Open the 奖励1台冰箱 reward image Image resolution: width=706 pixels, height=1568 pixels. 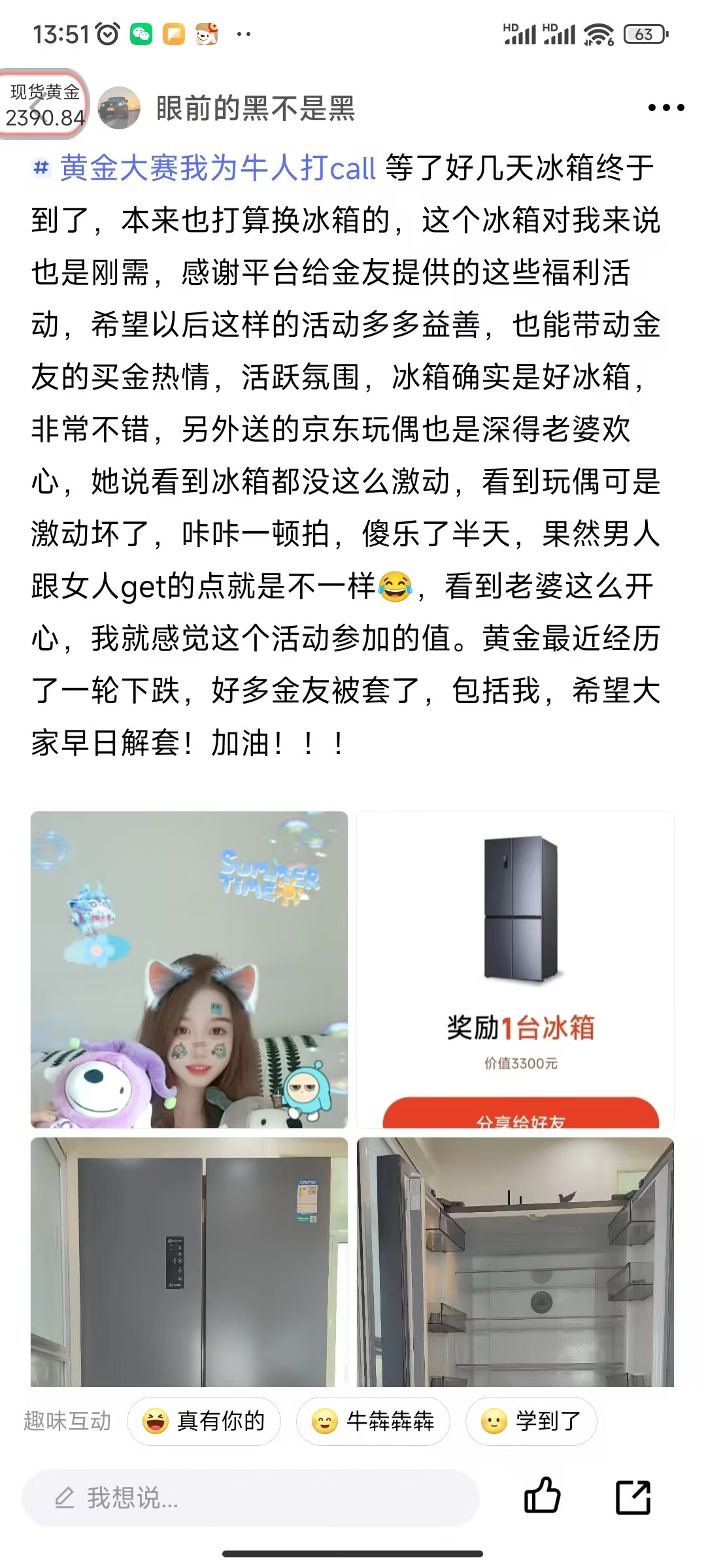(x=515, y=970)
